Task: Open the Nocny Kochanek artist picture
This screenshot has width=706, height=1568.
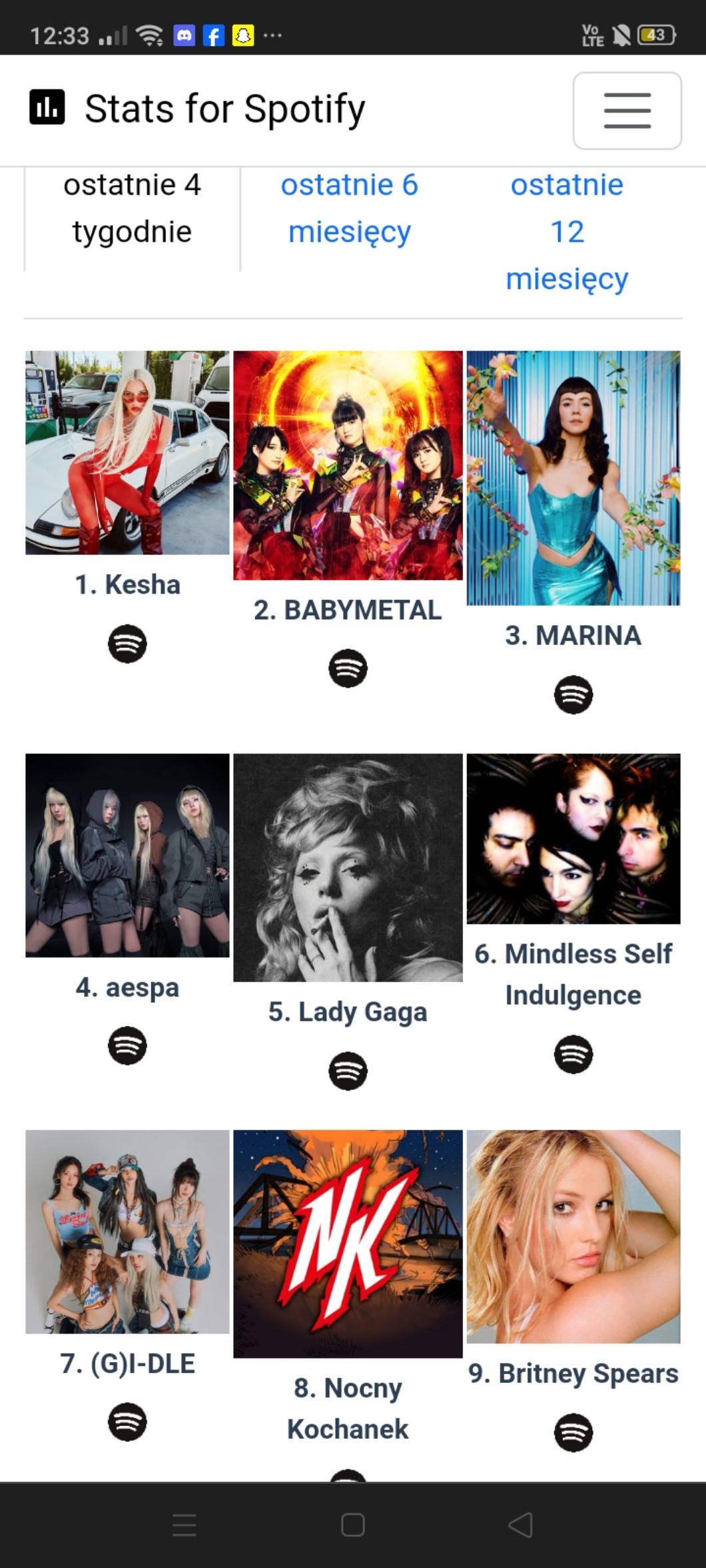Action: [348, 1243]
